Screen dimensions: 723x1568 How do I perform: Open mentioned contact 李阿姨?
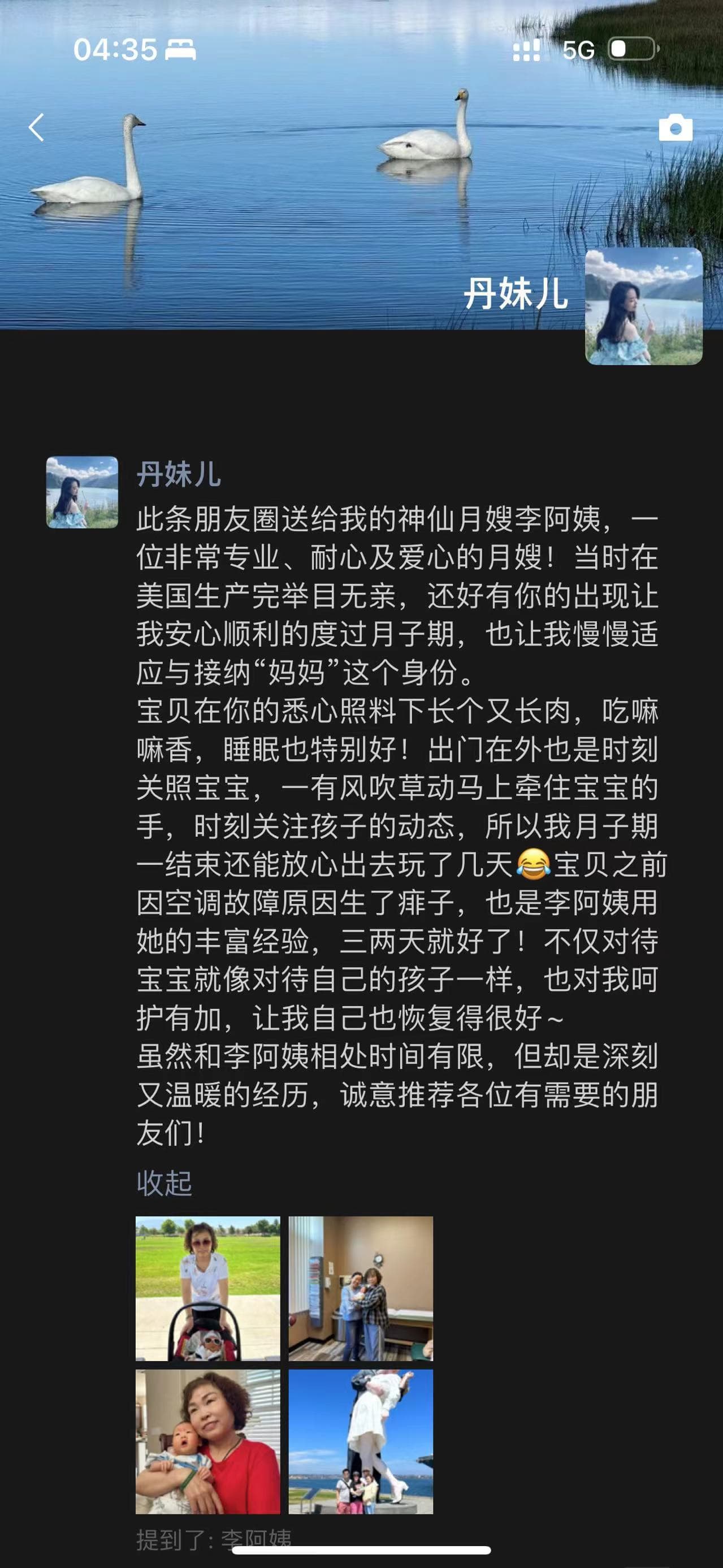pos(256,1539)
